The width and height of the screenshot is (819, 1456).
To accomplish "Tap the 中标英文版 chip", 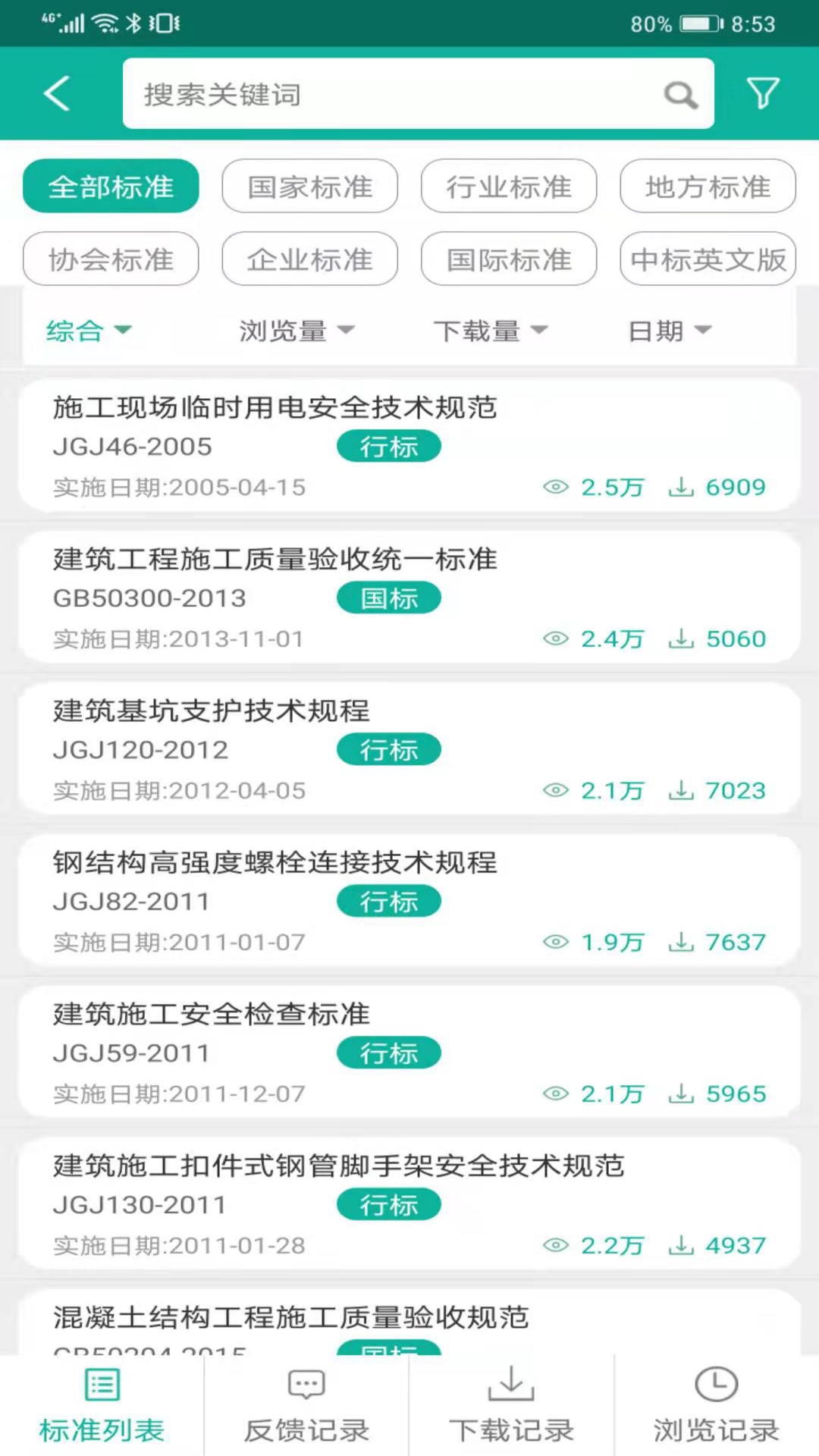I will coord(708,259).
